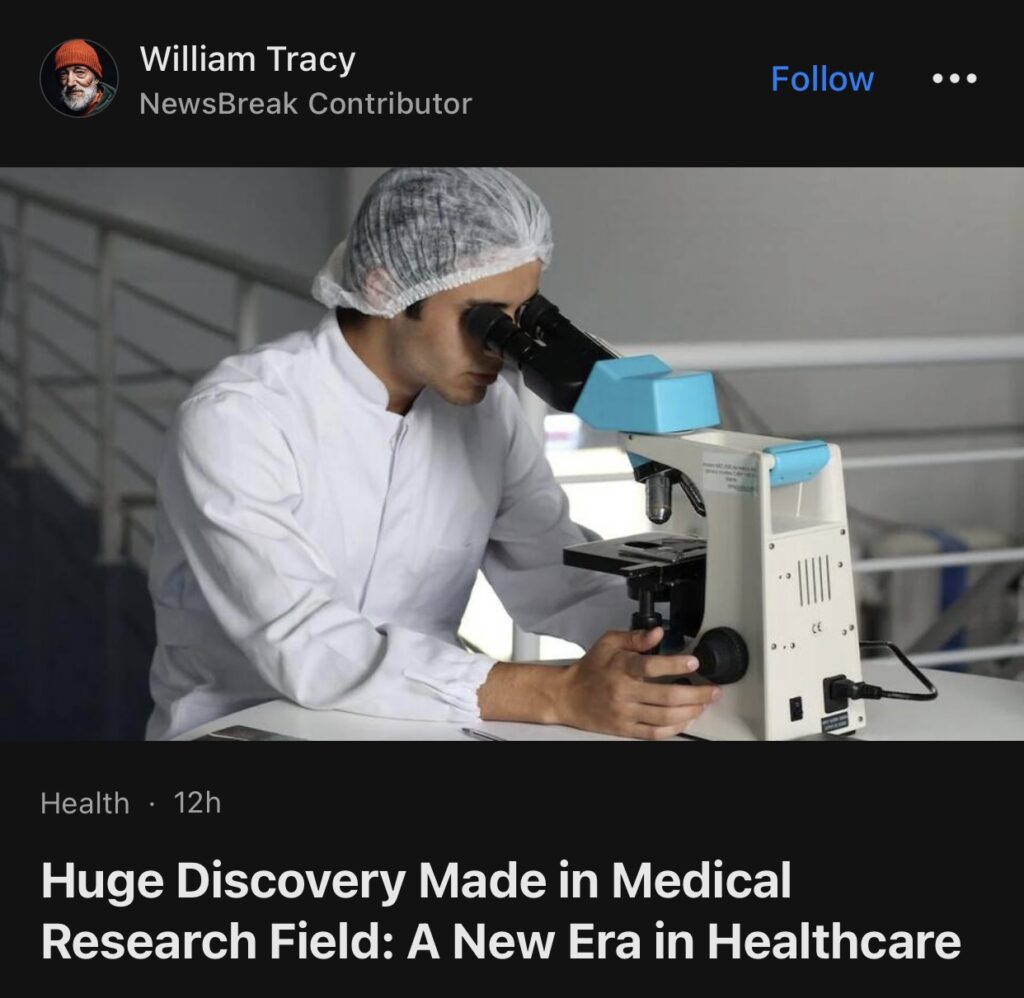
Task: Open the Huge Discovery article headline
Action: click(500, 911)
